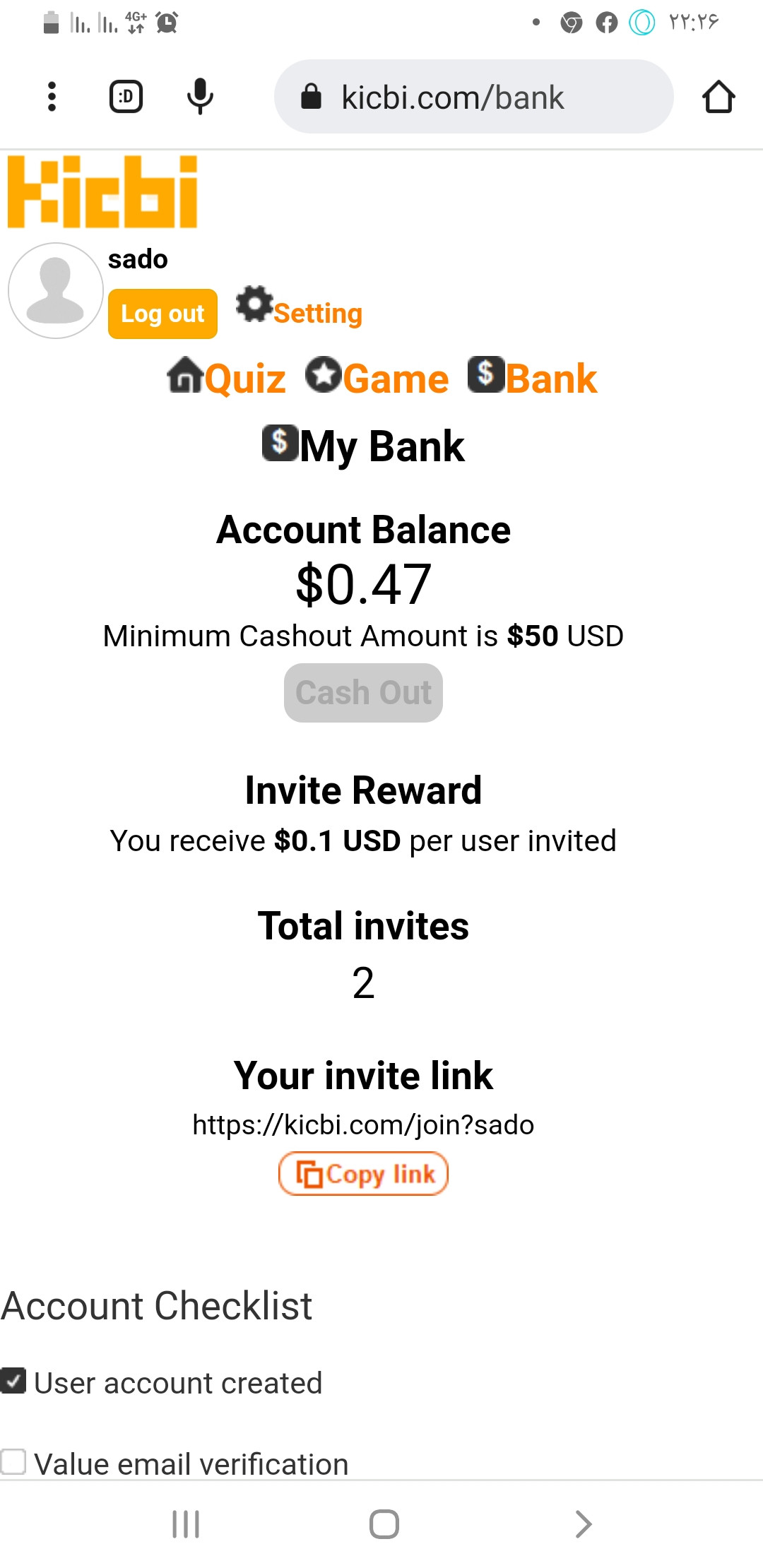
Task: Switch to the Game section
Action: [377, 378]
